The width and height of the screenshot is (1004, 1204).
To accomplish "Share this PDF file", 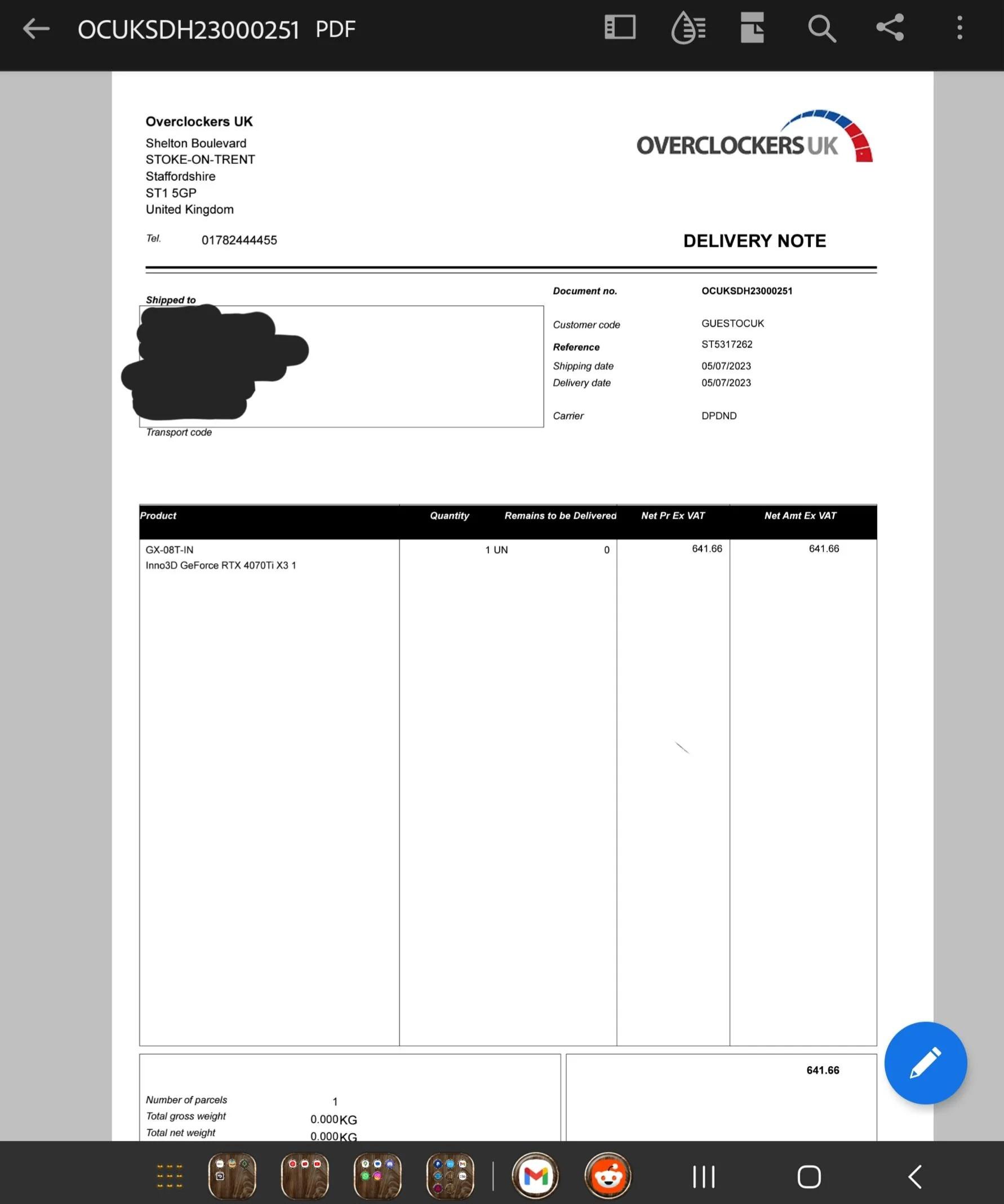I will point(890,28).
